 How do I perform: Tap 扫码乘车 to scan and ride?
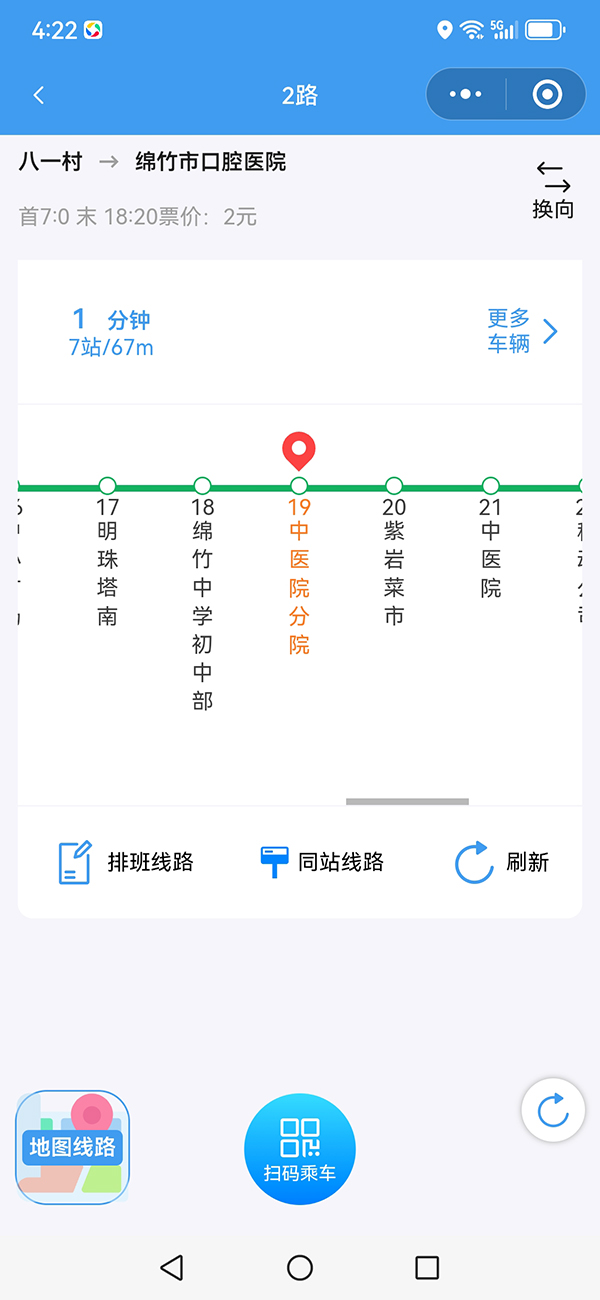300,1150
